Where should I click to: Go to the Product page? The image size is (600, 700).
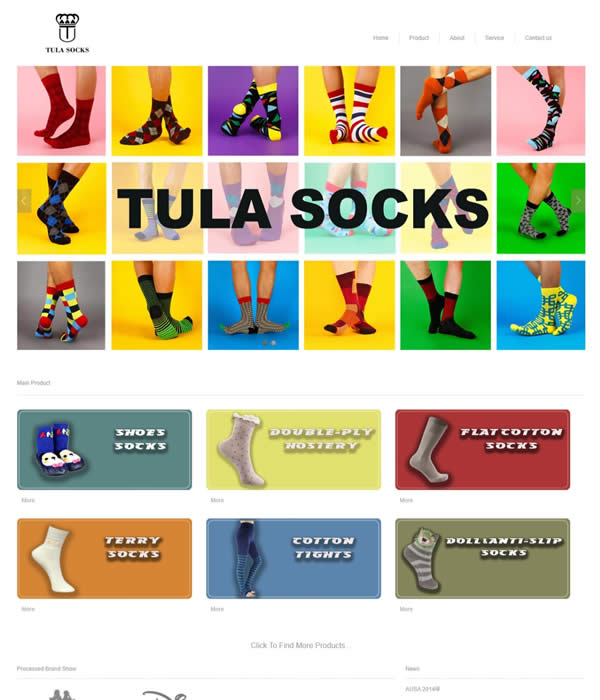[419, 38]
